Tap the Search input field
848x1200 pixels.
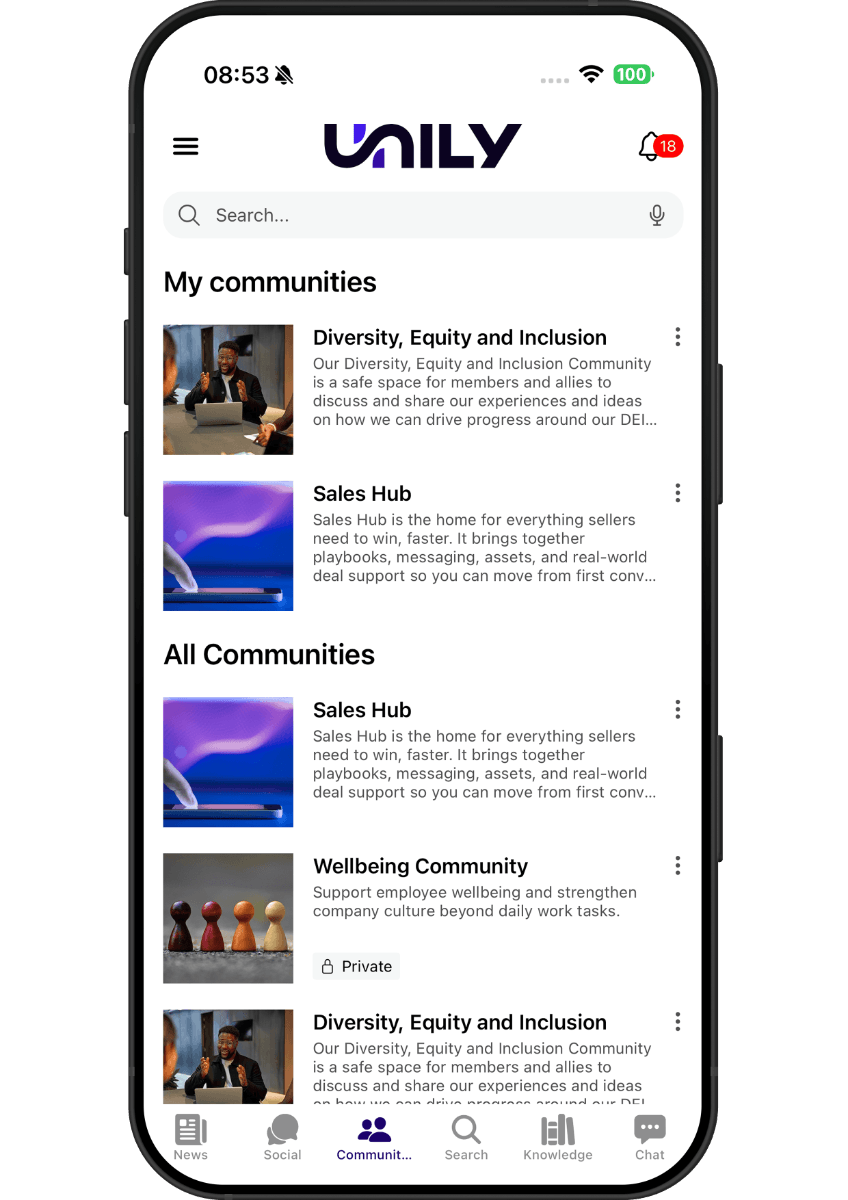pos(400,215)
